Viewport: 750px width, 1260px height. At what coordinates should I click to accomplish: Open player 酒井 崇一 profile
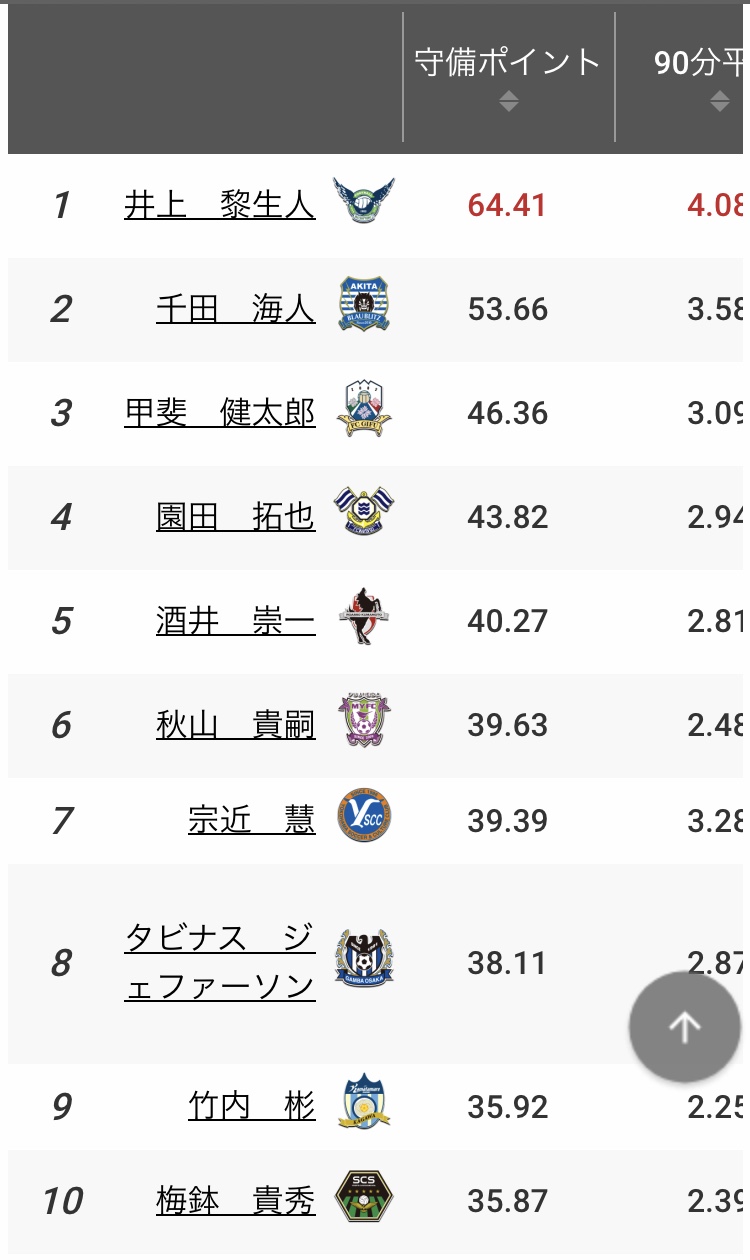(x=236, y=621)
